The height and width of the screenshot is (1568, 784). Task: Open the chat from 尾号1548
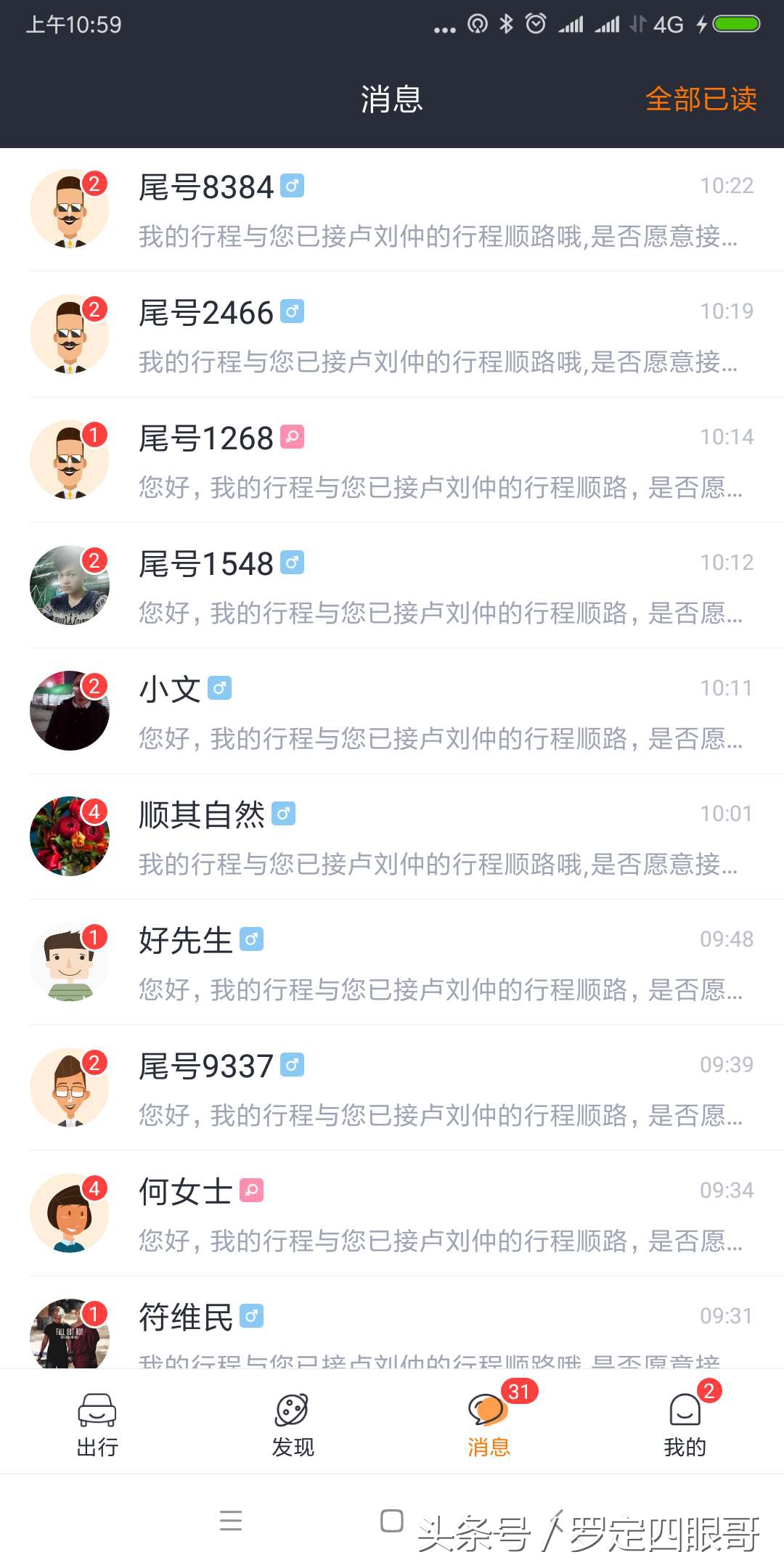(392, 587)
